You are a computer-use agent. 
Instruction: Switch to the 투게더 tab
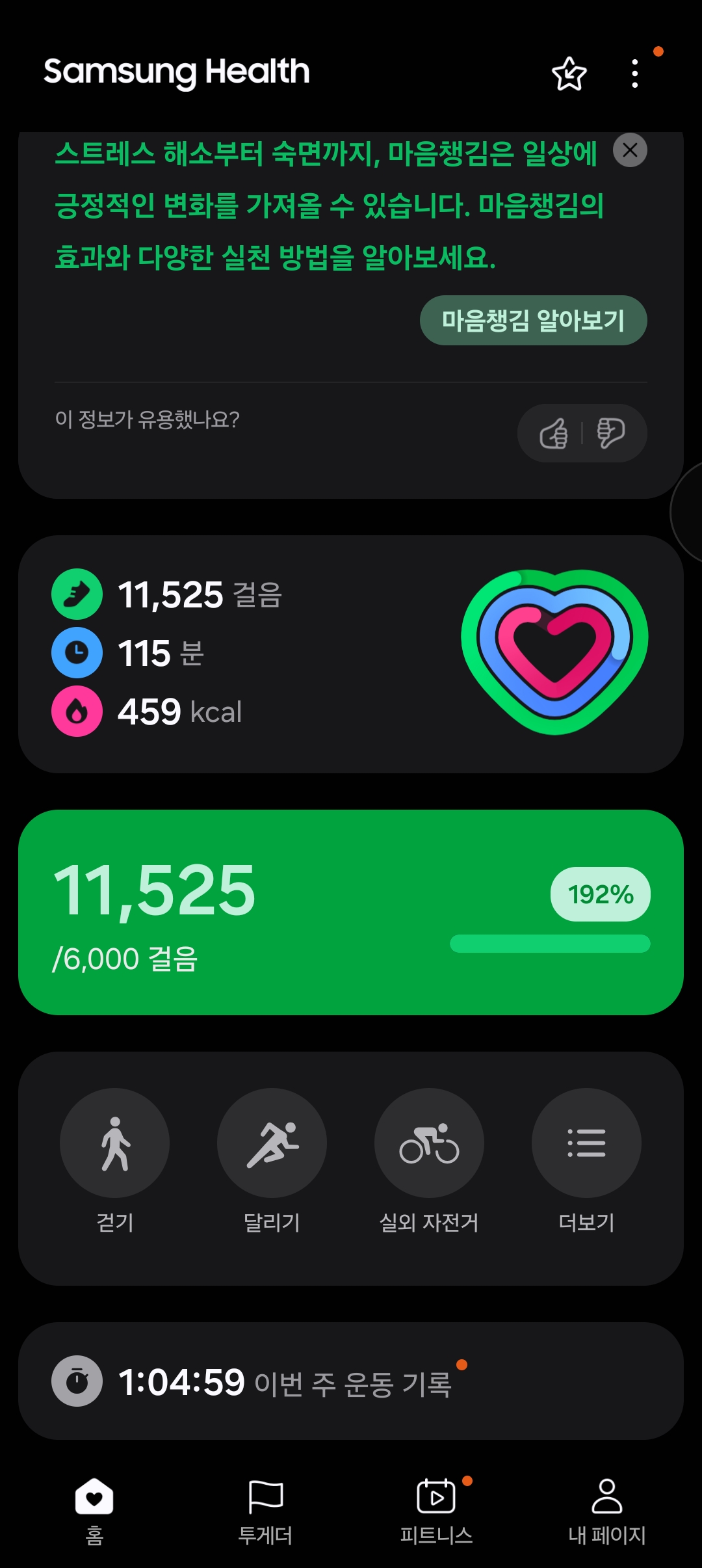click(265, 1509)
